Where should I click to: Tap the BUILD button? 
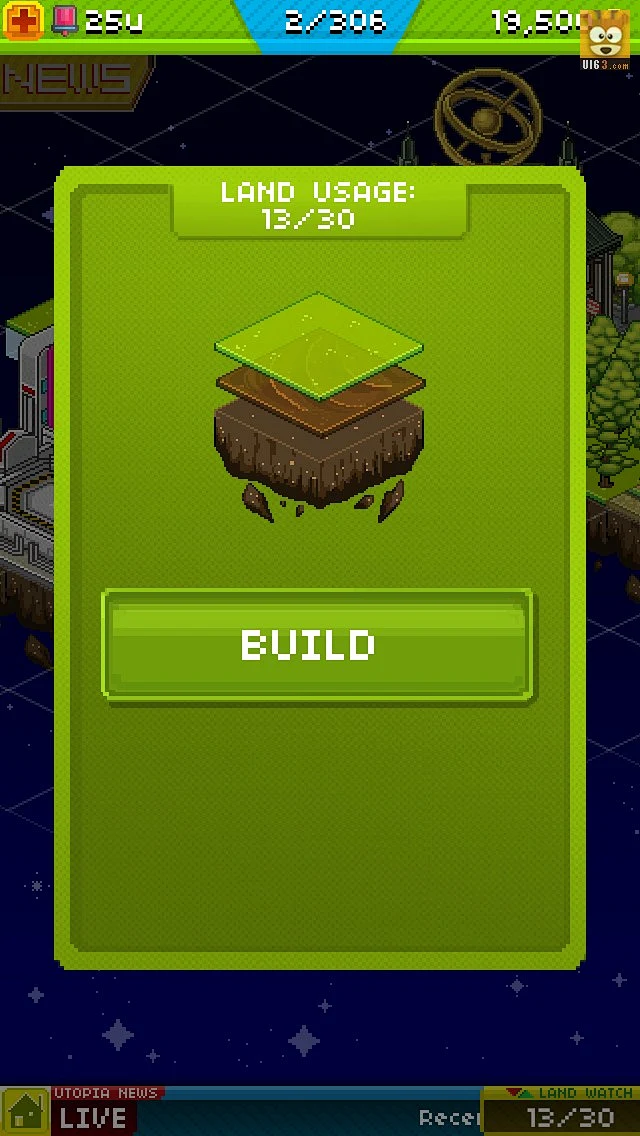317,645
